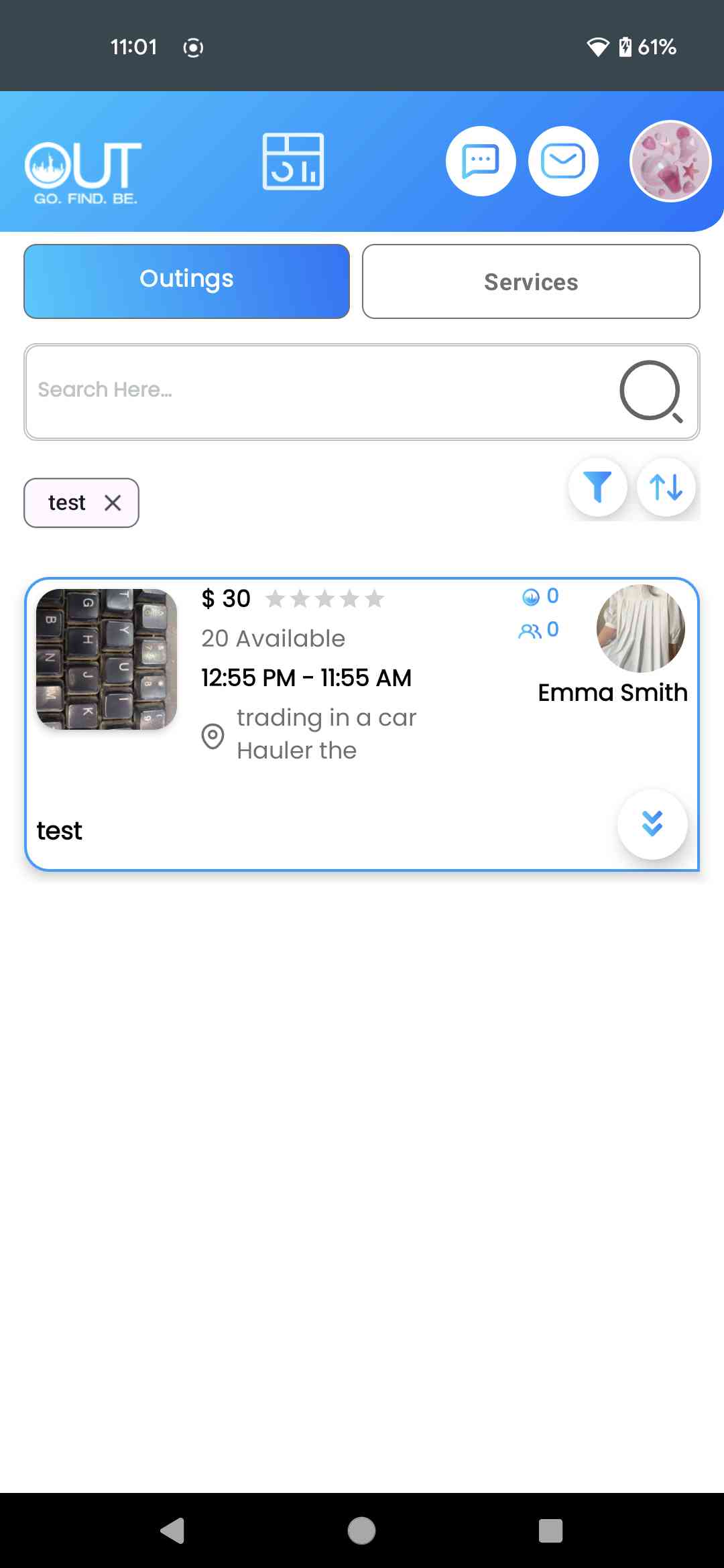Open the sort order options
The image size is (724, 1568).
point(666,487)
